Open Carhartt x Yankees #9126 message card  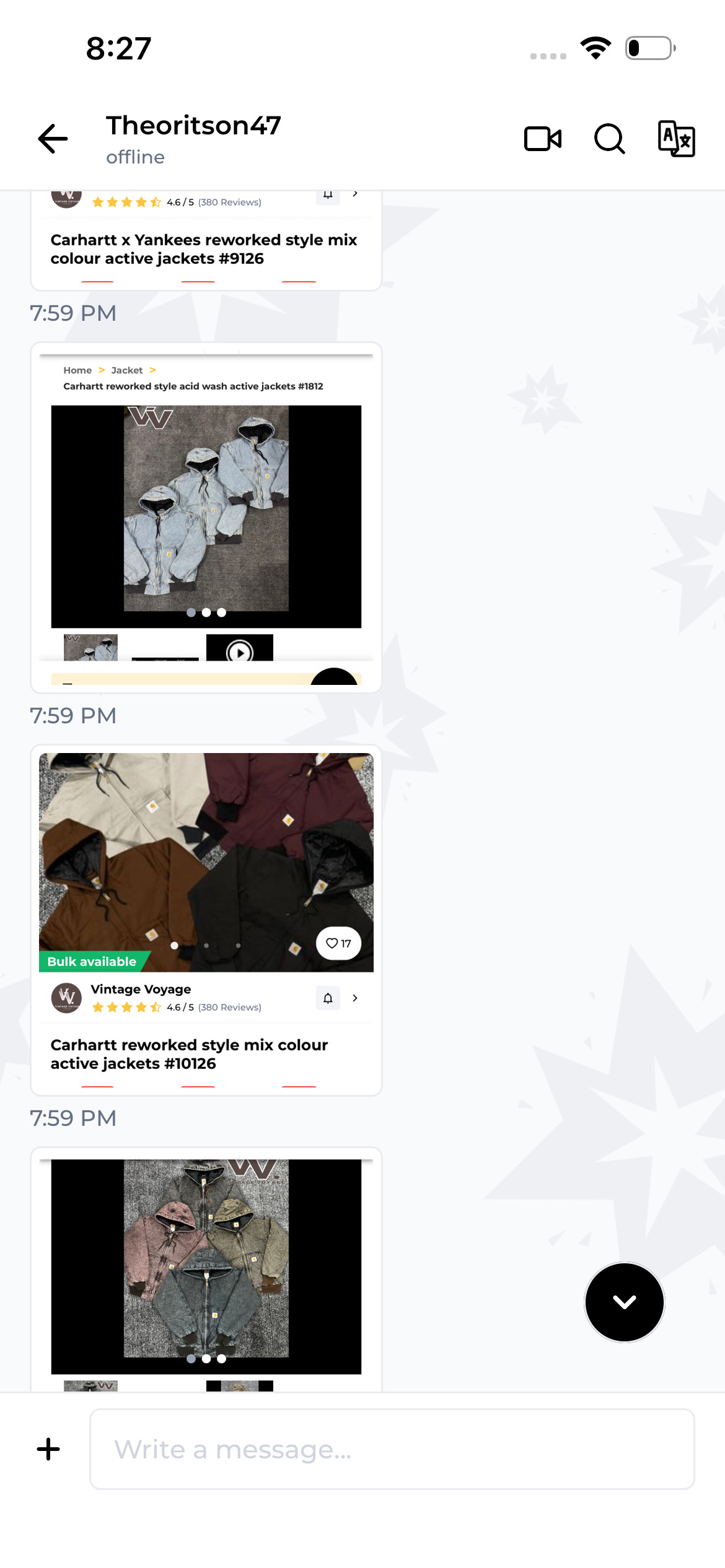pyautogui.click(x=206, y=248)
